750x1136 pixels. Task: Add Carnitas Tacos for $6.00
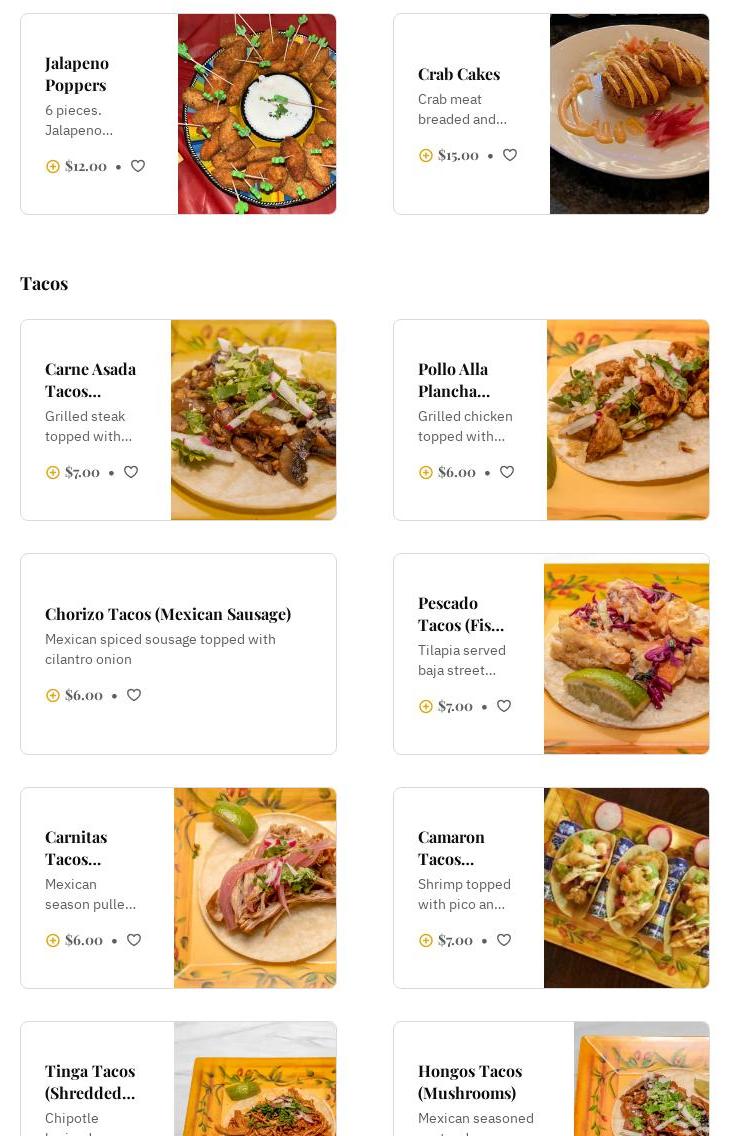tap(53, 940)
